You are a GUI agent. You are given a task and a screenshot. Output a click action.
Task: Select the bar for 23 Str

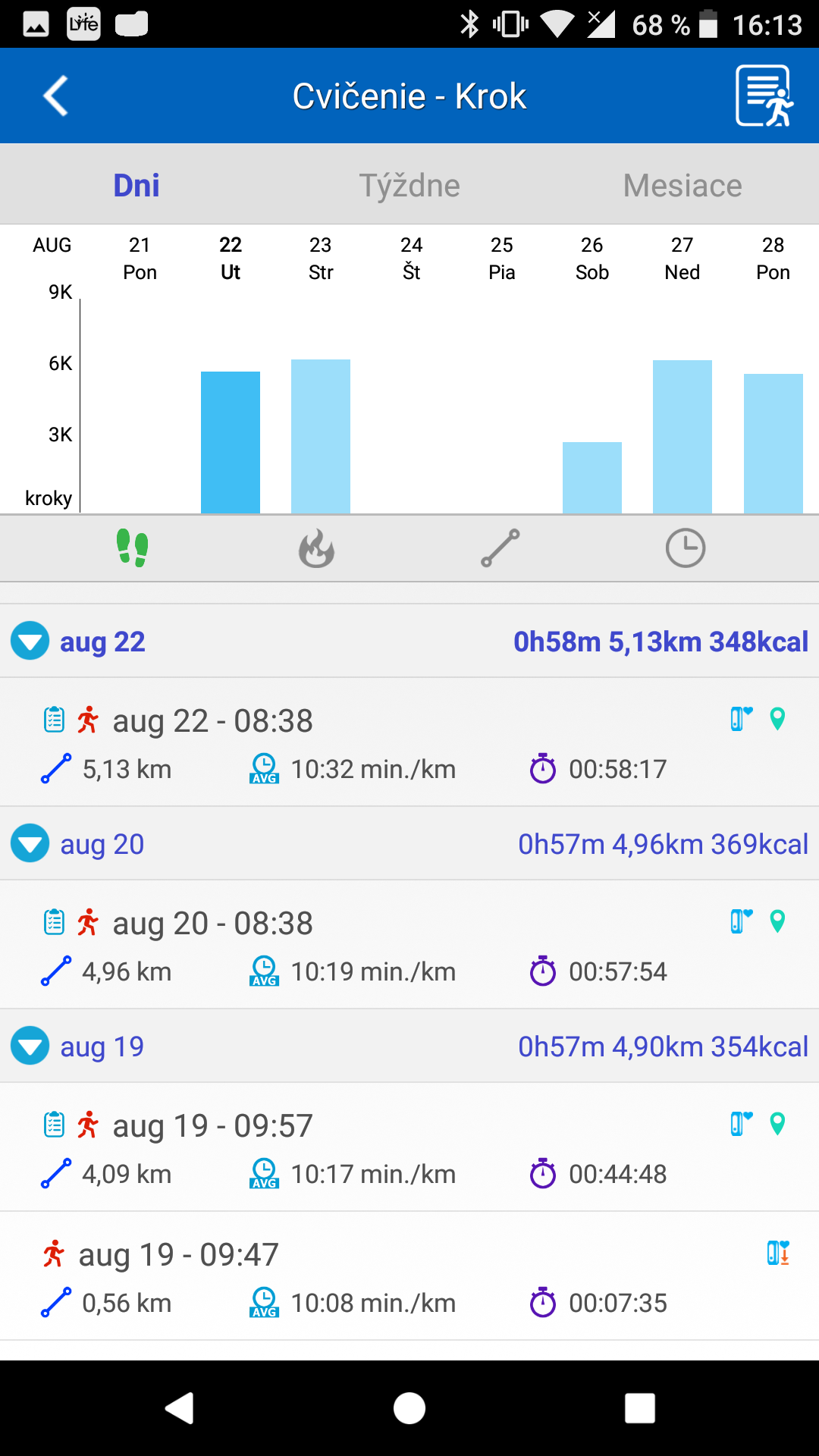click(x=321, y=437)
